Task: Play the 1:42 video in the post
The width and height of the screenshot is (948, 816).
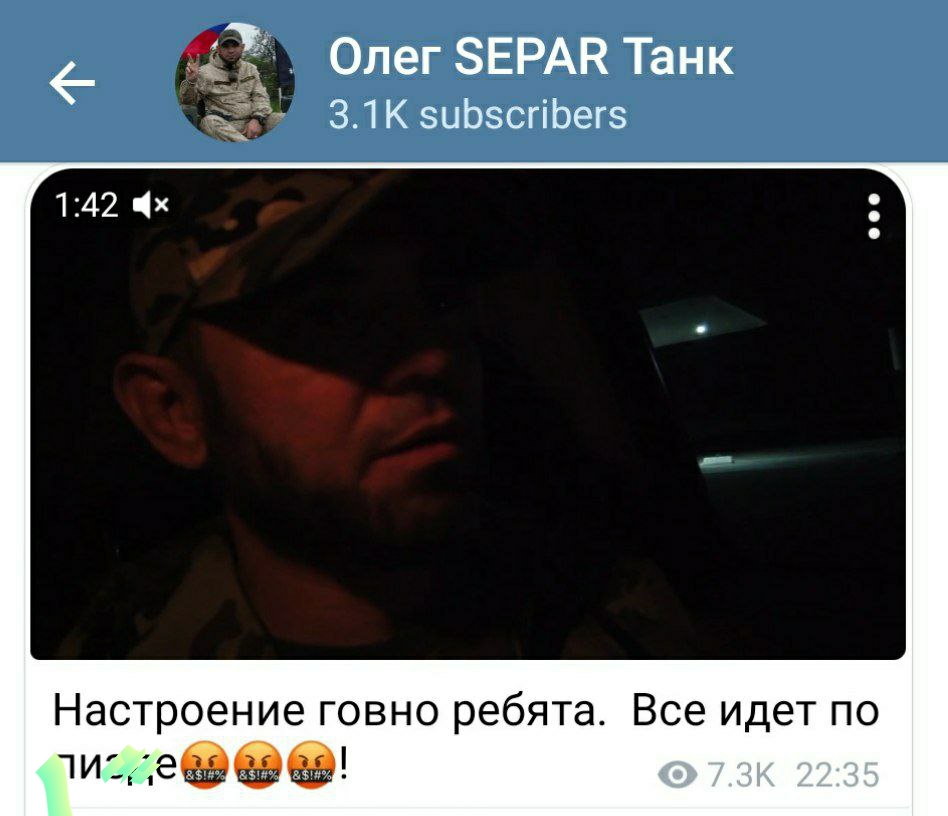Action: (467, 413)
